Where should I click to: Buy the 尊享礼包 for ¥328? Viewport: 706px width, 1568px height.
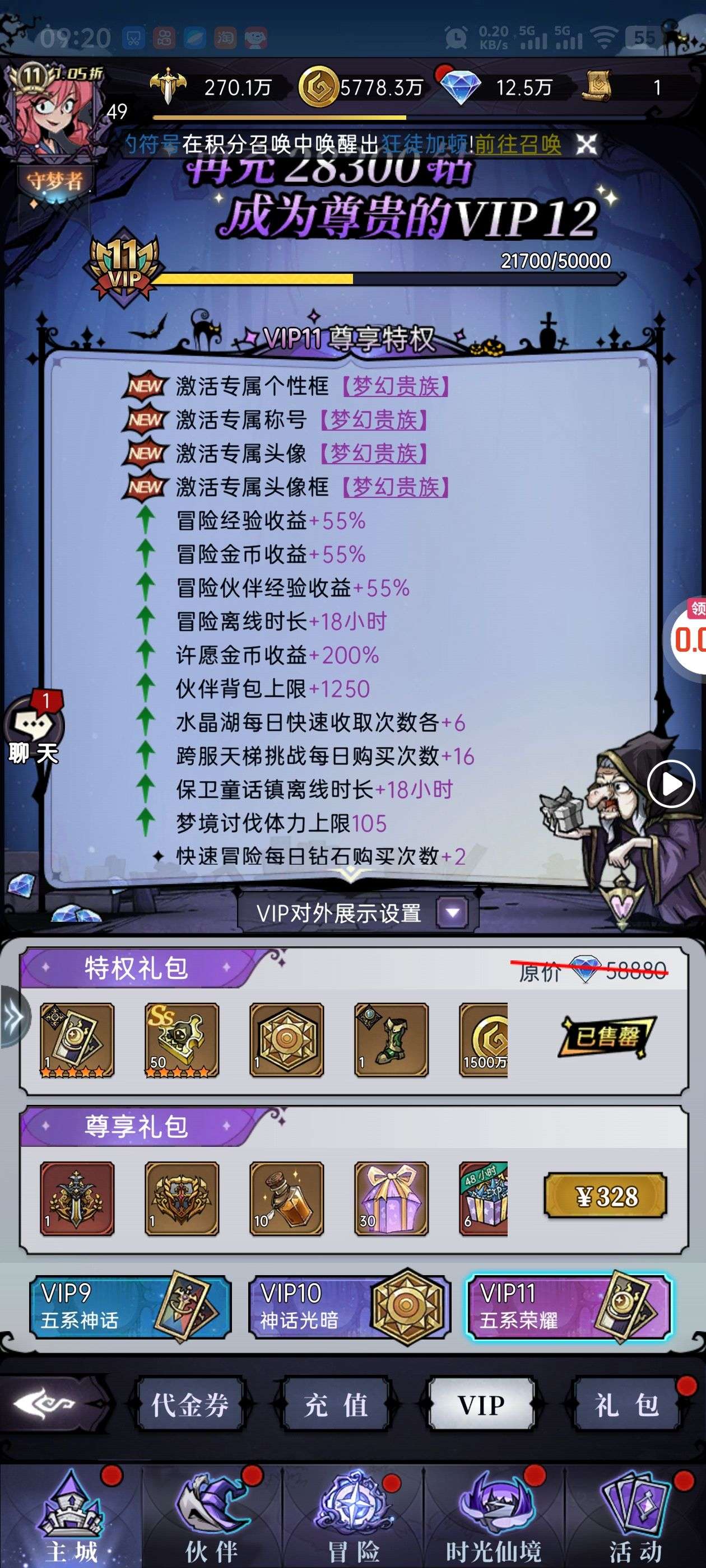[606, 1197]
